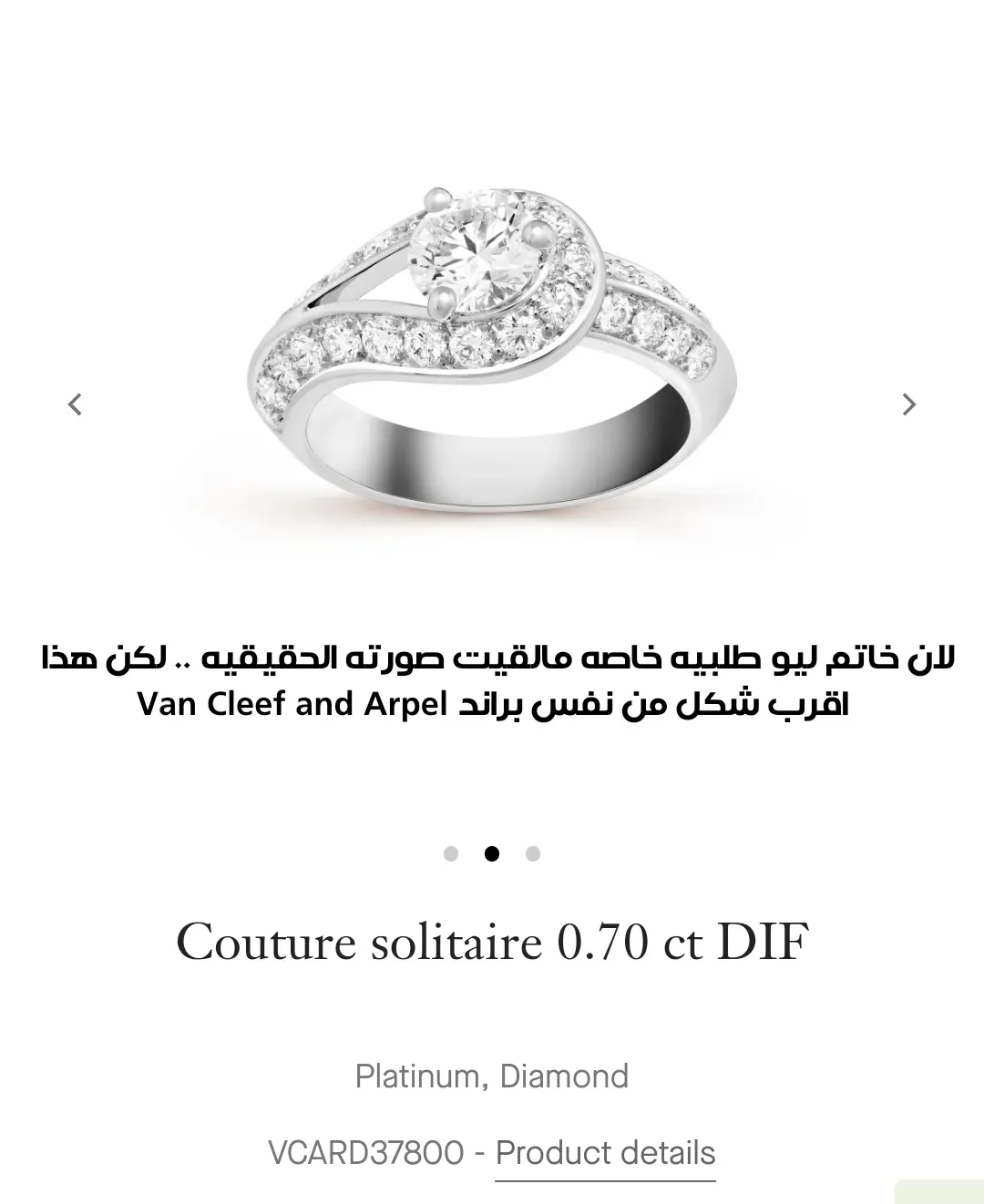Screen dimensions: 984x1204
Task: Open the Product details link
Action: pos(605,1153)
